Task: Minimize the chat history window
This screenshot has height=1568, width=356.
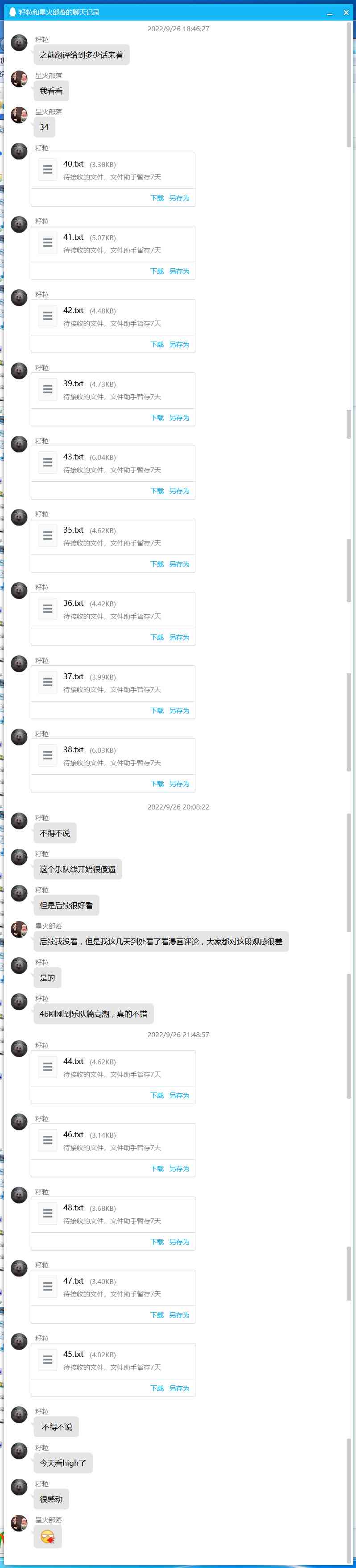Action: pos(330,13)
